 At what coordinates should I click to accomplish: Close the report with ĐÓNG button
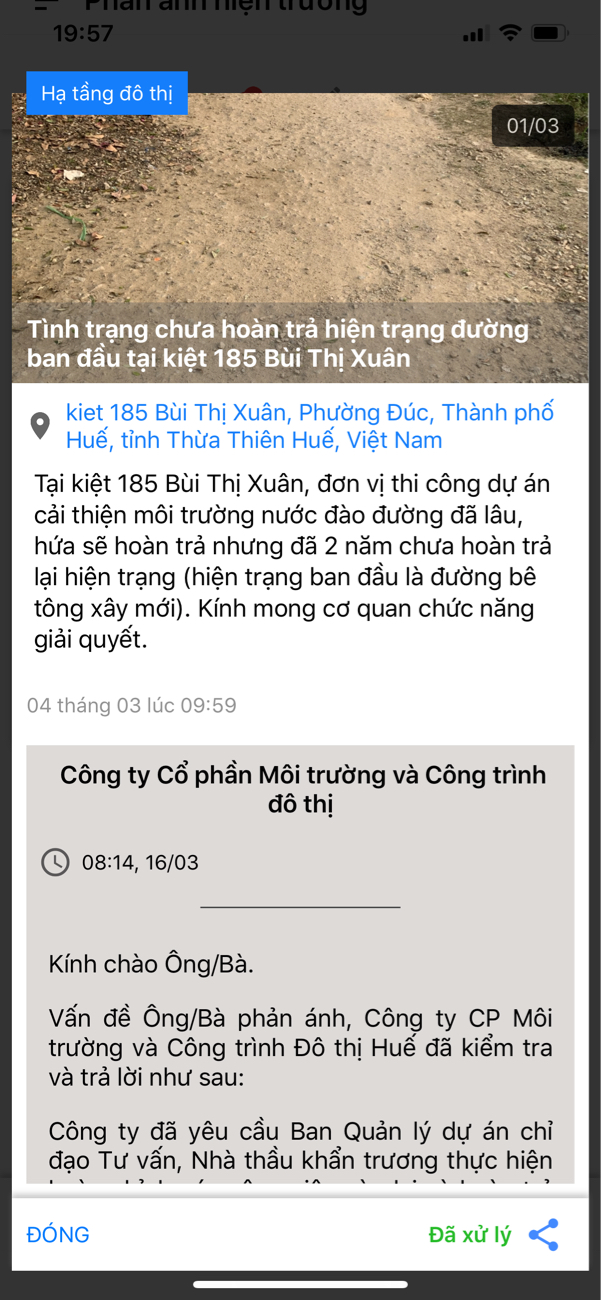58,1235
